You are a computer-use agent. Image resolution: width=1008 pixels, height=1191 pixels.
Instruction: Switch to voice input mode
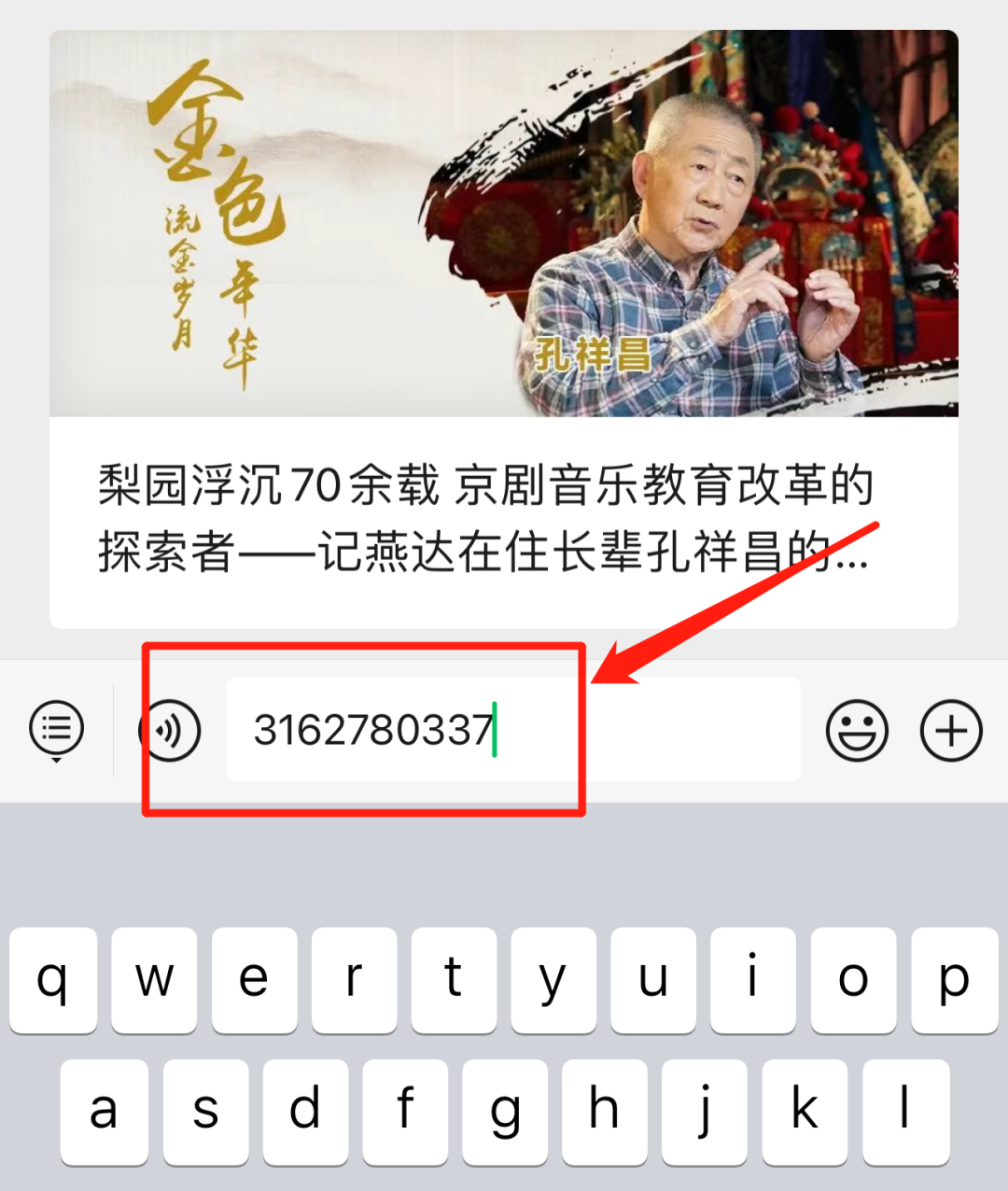pyautogui.click(x=170, y=729)
